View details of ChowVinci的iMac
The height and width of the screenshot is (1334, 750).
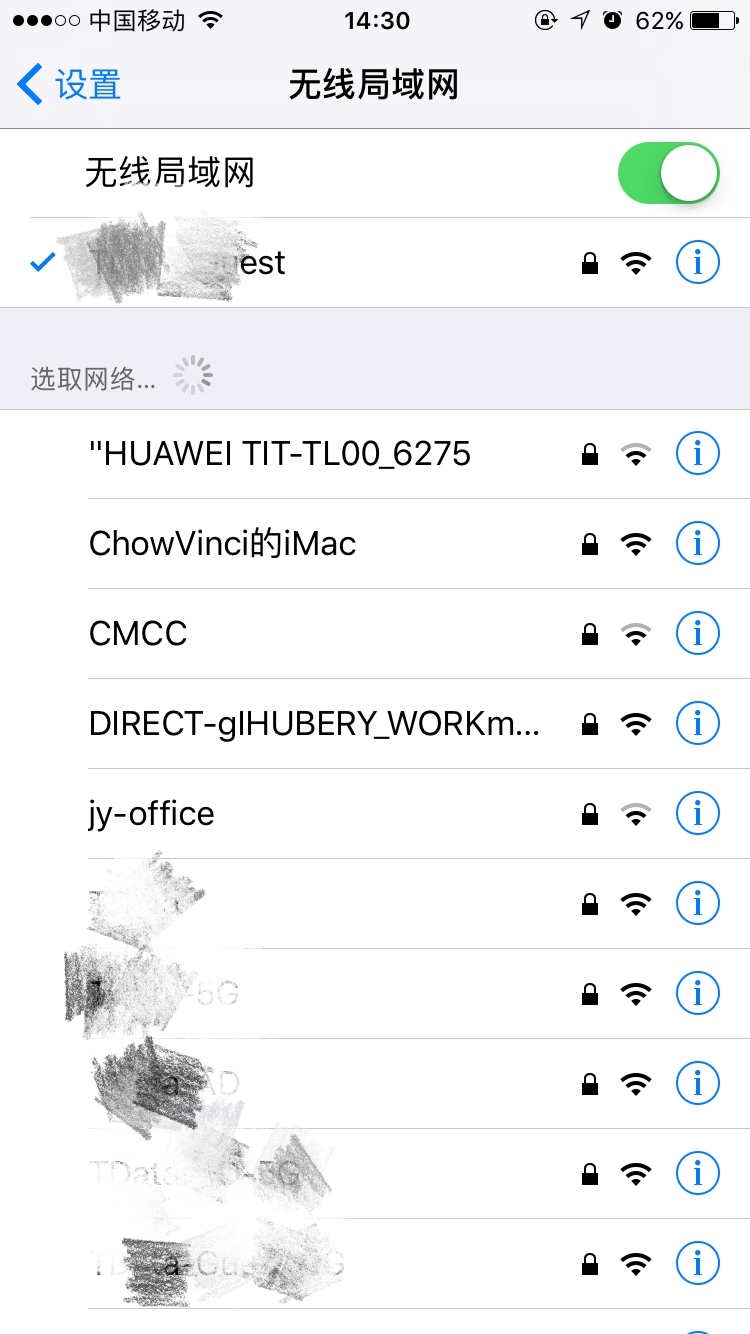(698, 544)
